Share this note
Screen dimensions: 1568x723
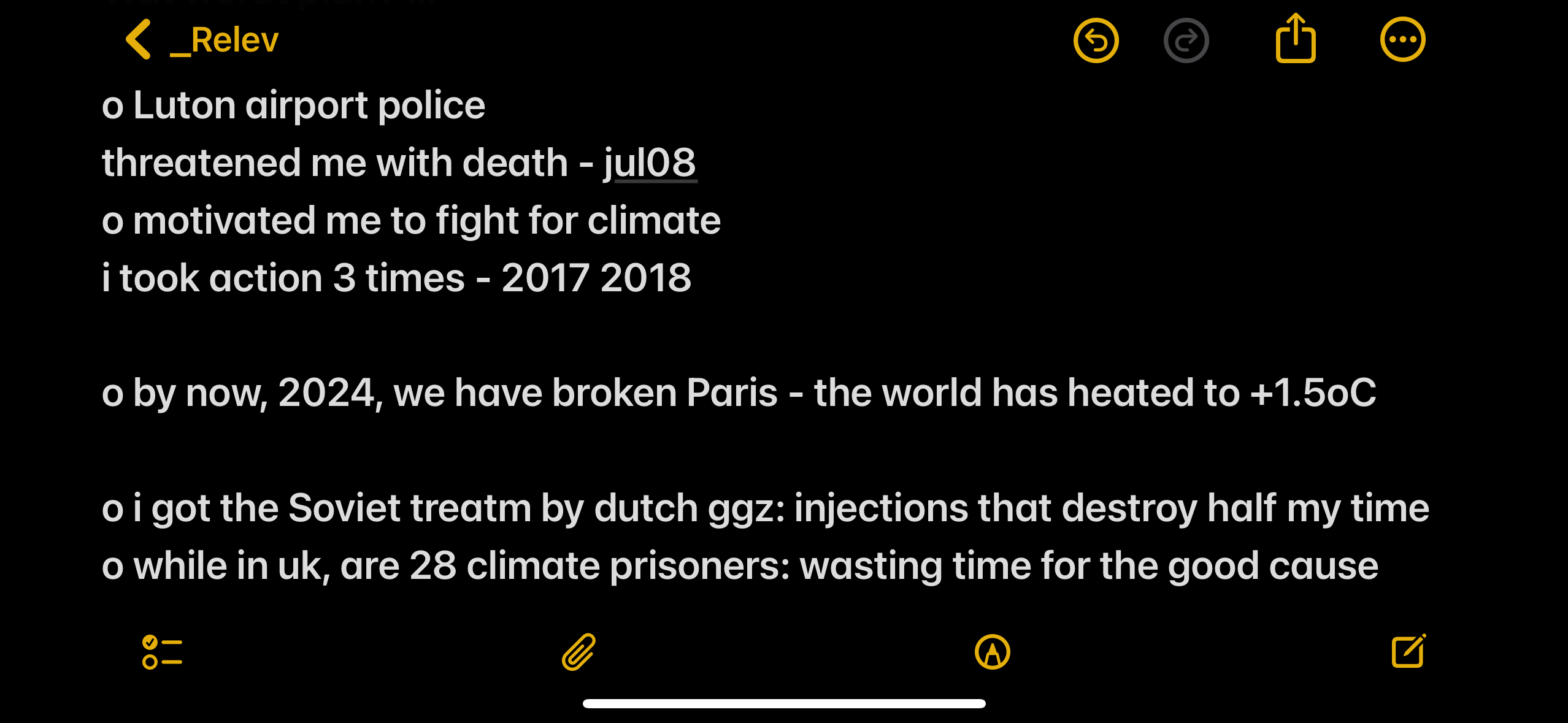tap(1295, 40)
